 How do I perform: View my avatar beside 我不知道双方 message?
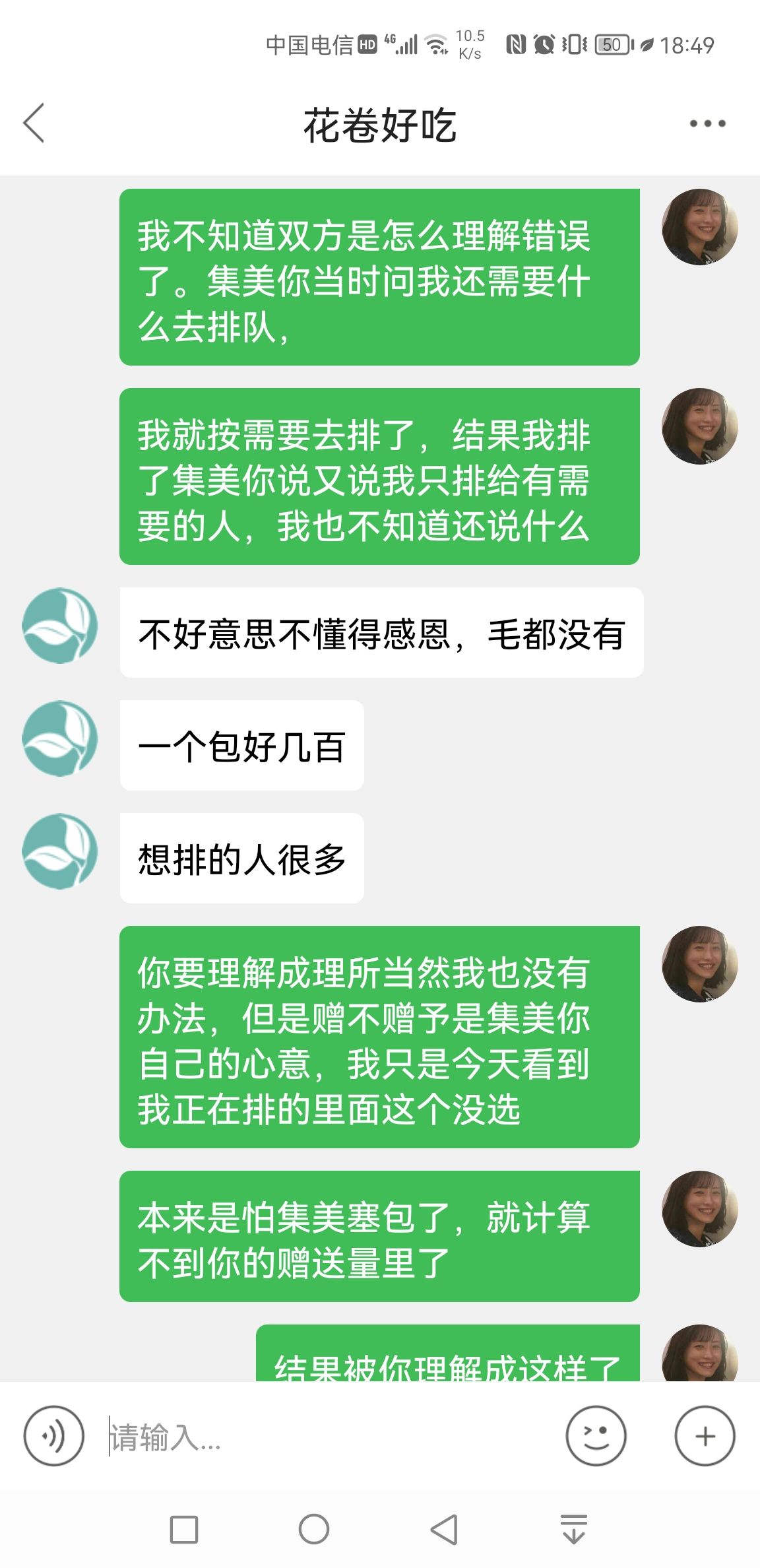coord(699,227)
